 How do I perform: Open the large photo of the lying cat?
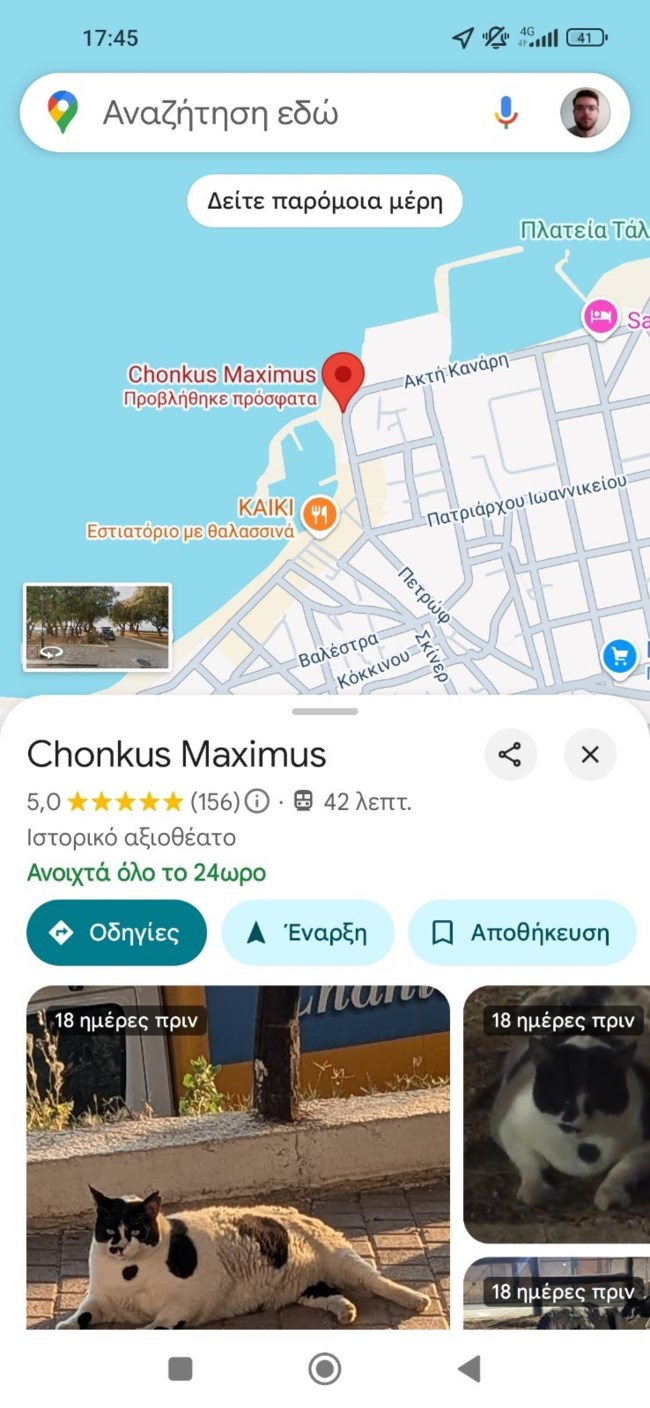click(238, 1160)
